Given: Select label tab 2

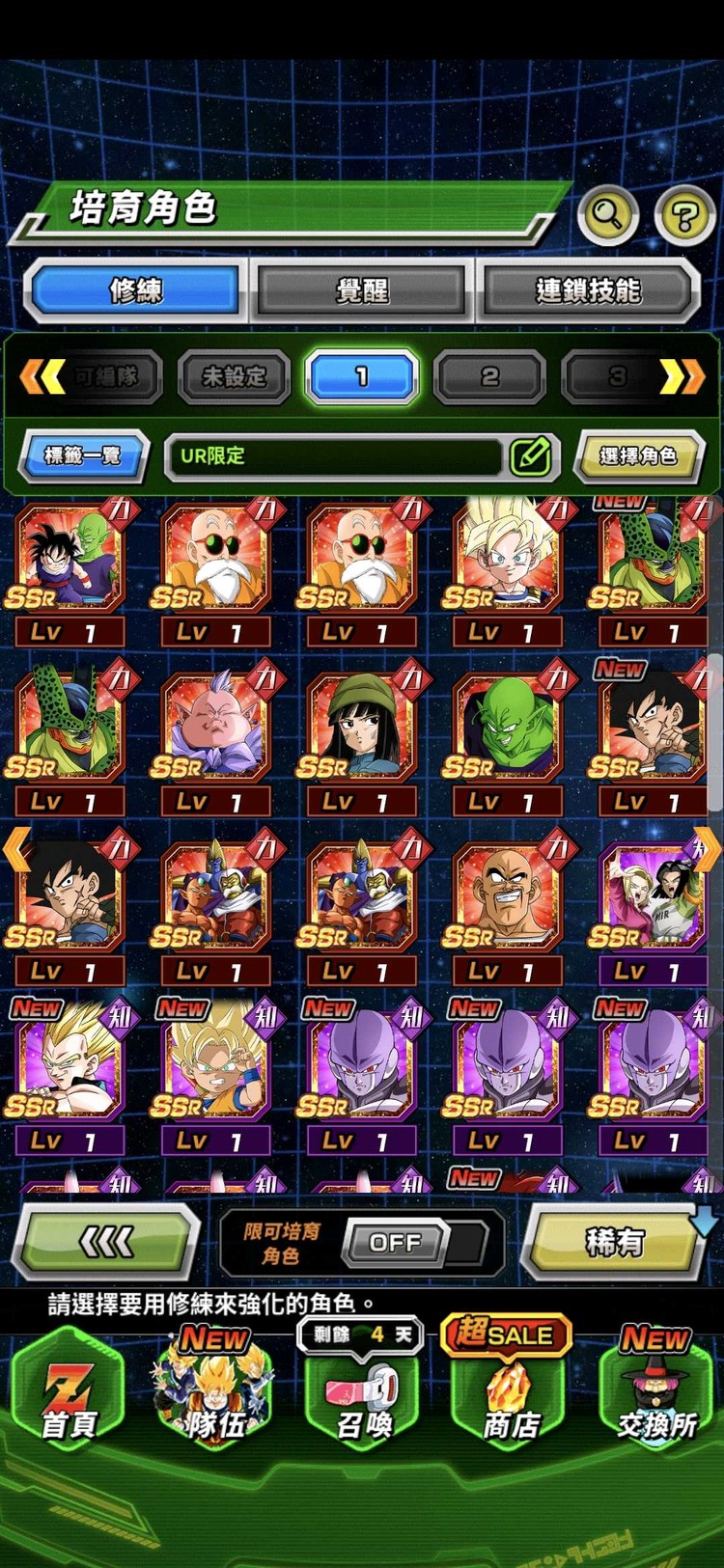Looking at the screenshot, I should [x=489, y=376].
